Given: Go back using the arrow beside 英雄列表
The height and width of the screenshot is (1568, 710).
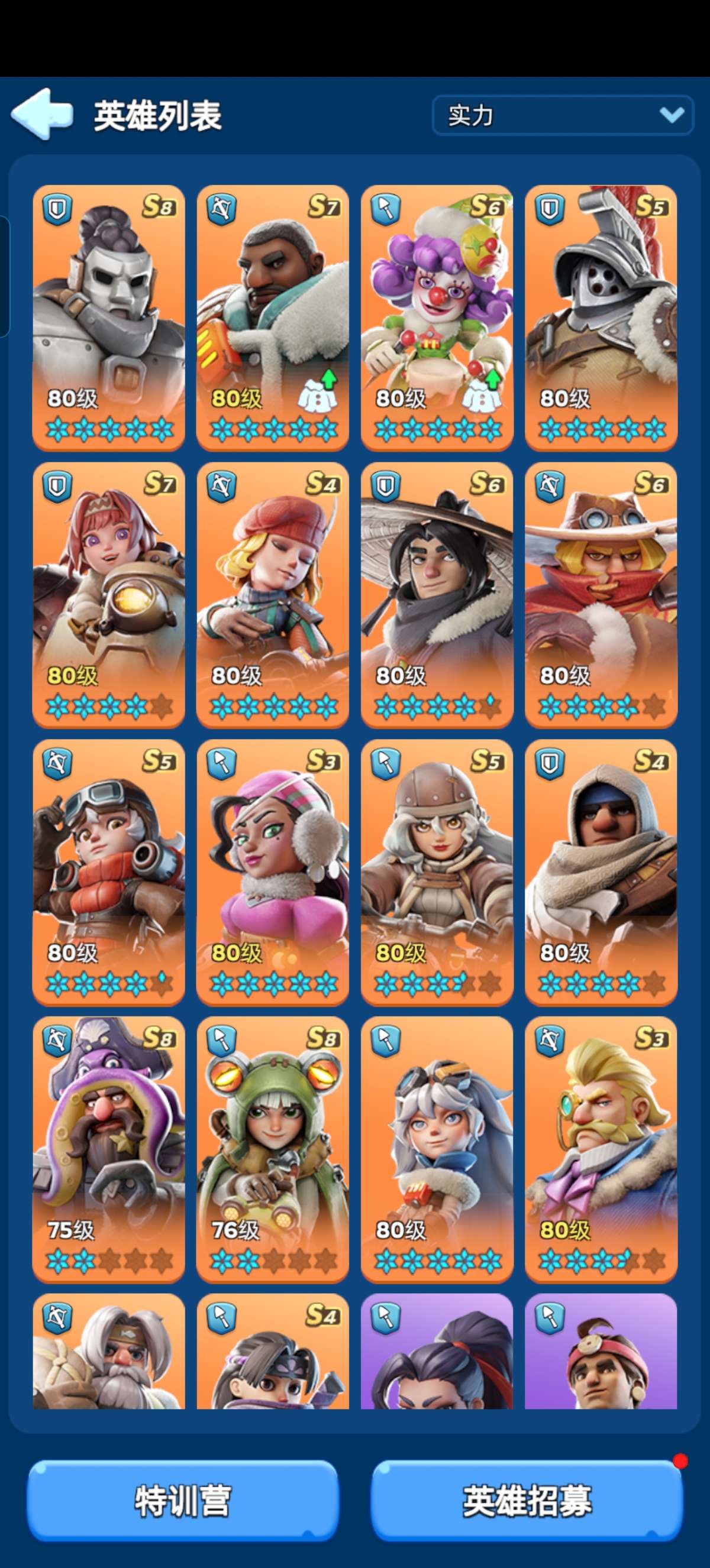Looking at the screenshot, I should pos(41,114).
